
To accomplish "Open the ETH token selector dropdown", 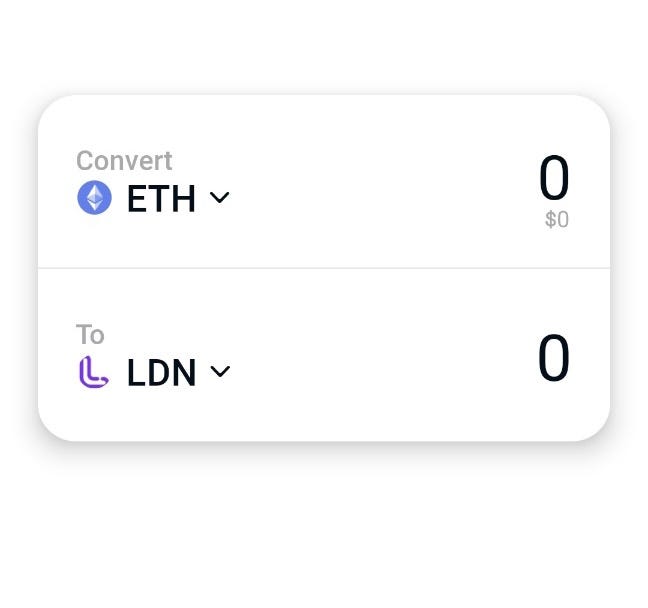I will [x=155, y=198].
